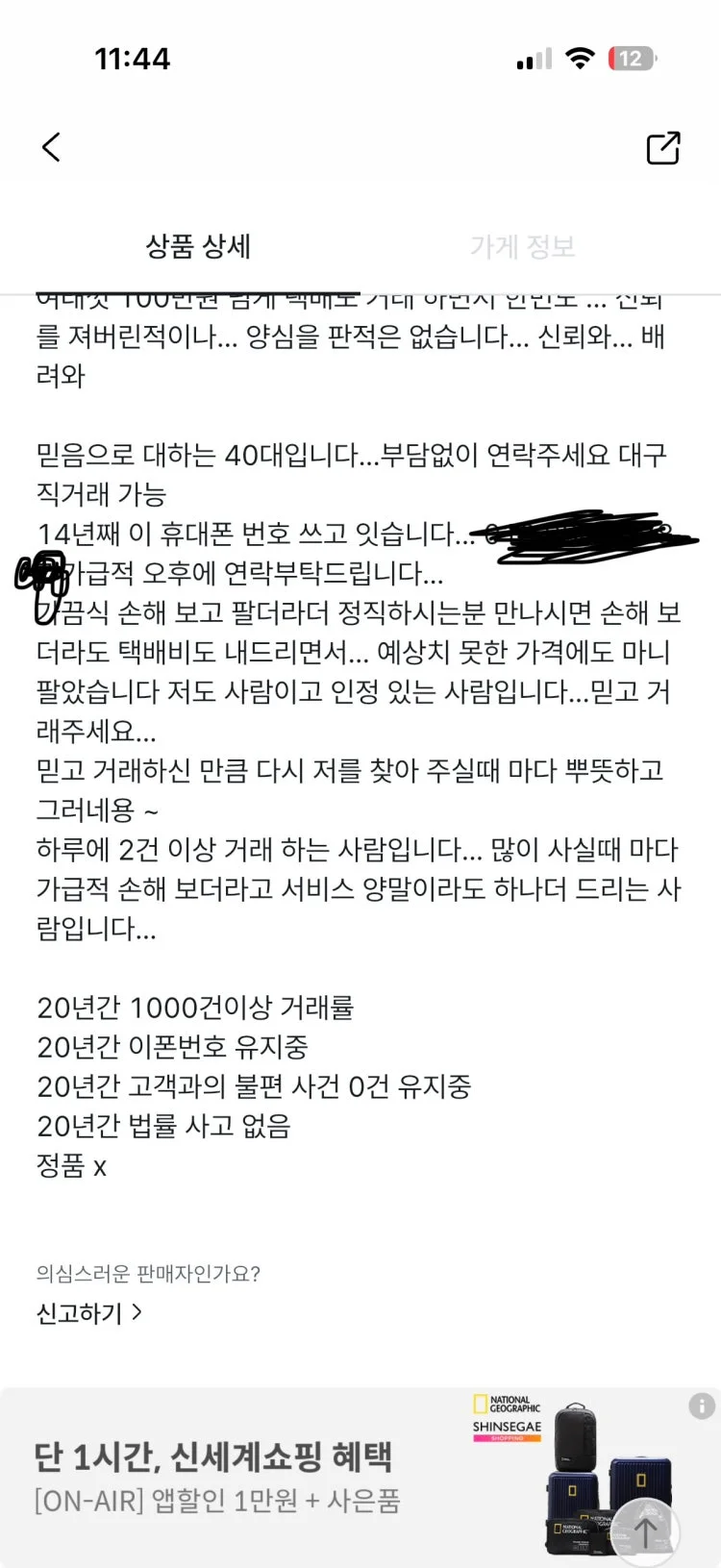The height and width of the screenshot is (1568, 721).
Task: Select the 상품 상세 tab
Action: pyautogui.click(x=198, y=247)
